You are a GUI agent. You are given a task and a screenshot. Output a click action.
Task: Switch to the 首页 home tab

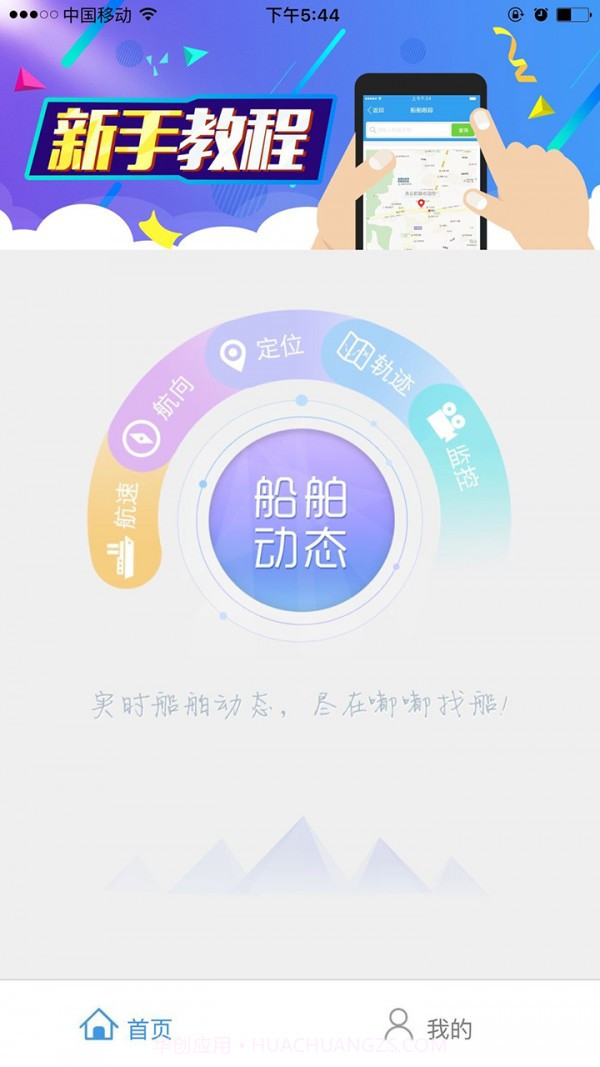(127, 1026)
